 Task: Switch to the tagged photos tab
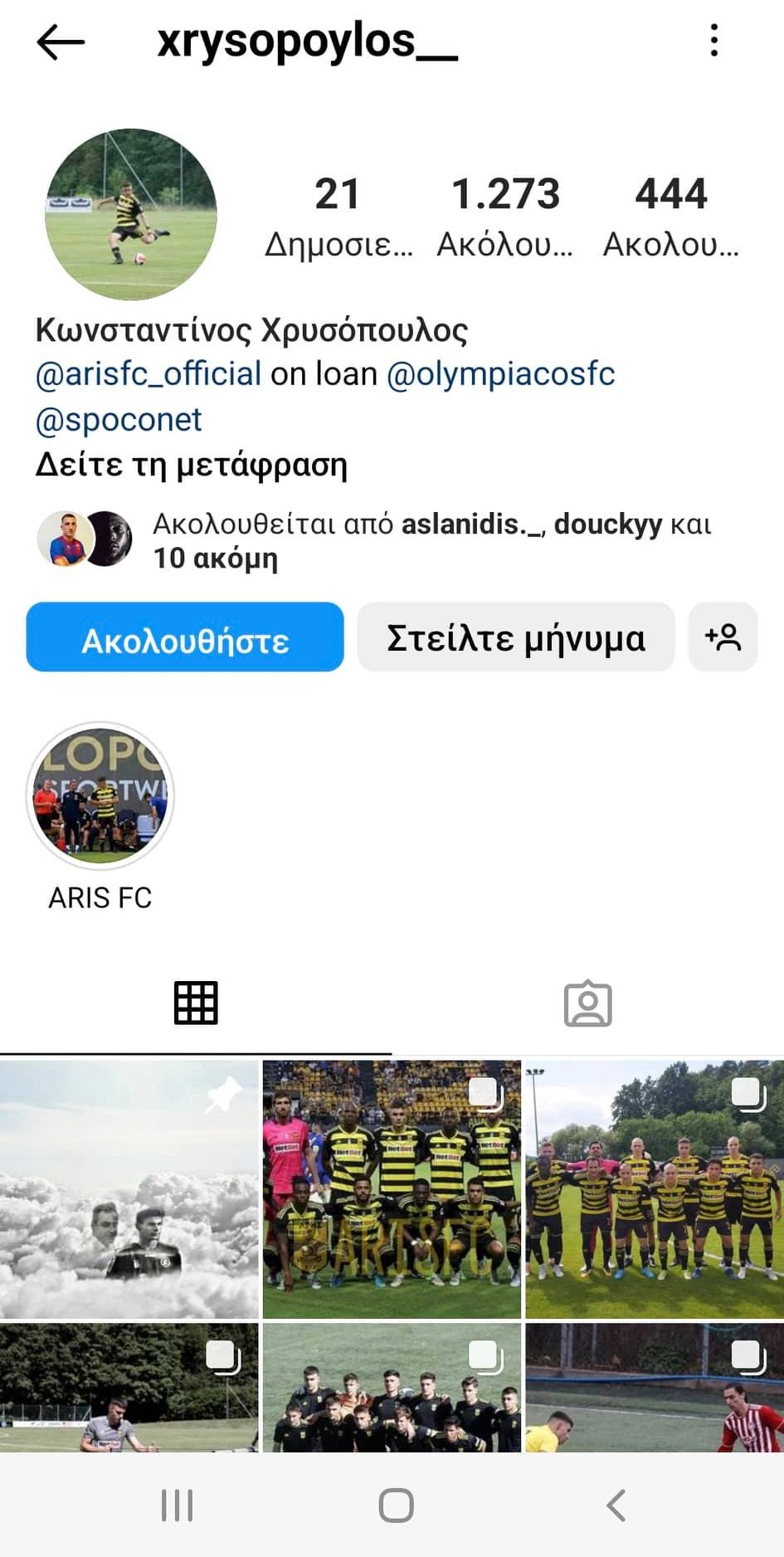pos(587,1003)
